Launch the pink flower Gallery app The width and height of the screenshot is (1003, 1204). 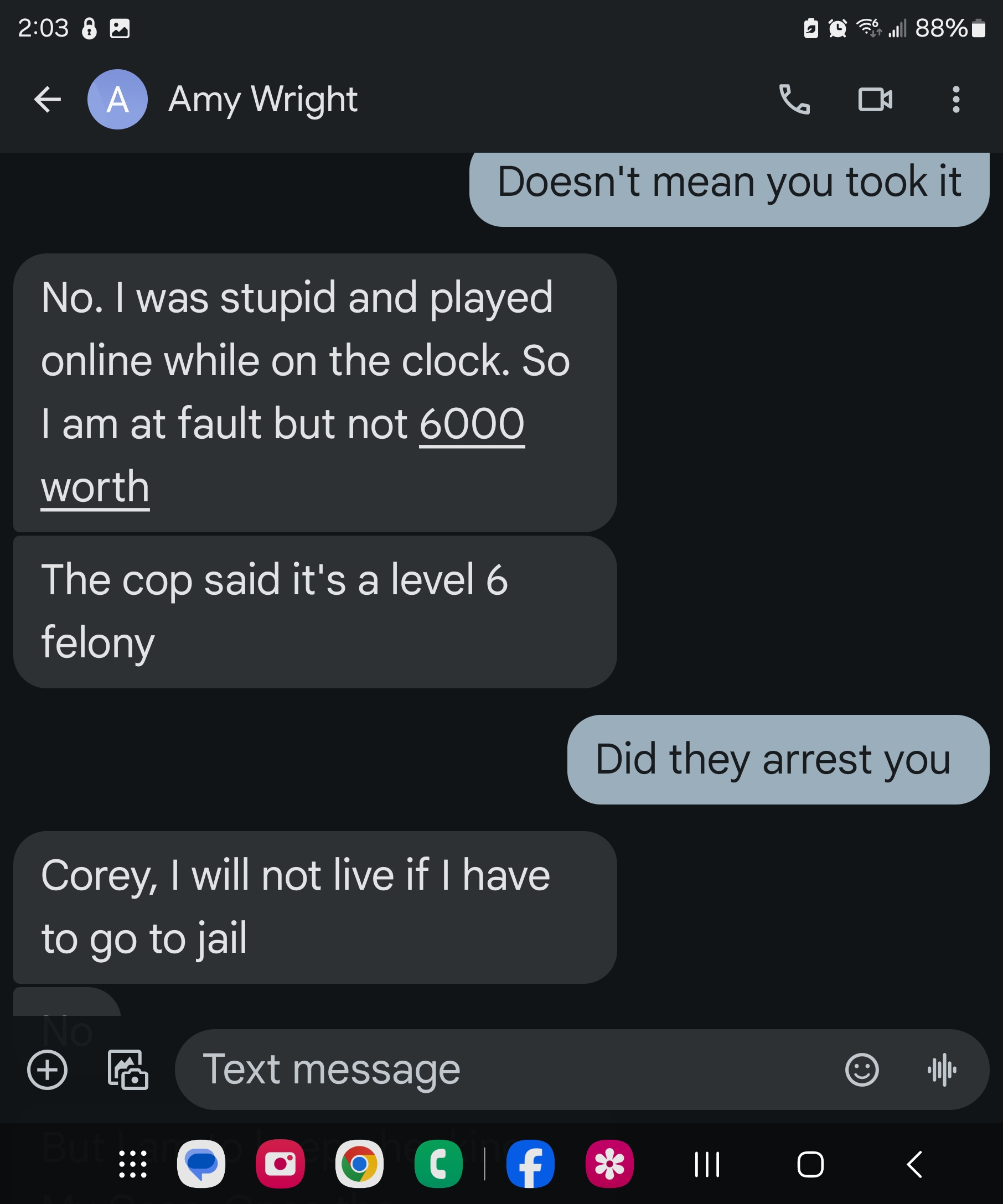(x=609, y=1165)
